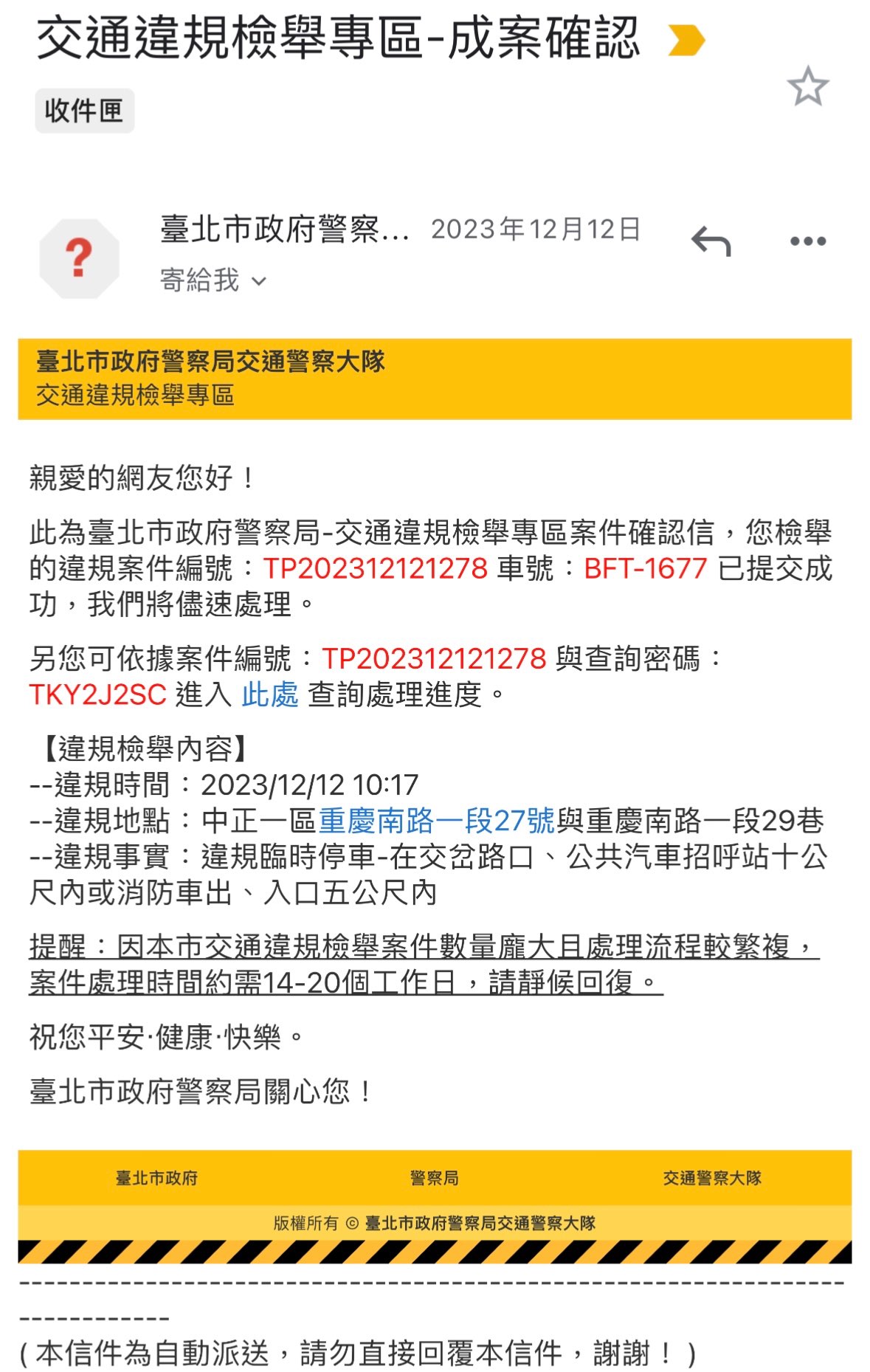Expand the 寄給我 recipient details
This screenshot has width=870, height=1372.
pyautogui.click(x=213, y=280)
